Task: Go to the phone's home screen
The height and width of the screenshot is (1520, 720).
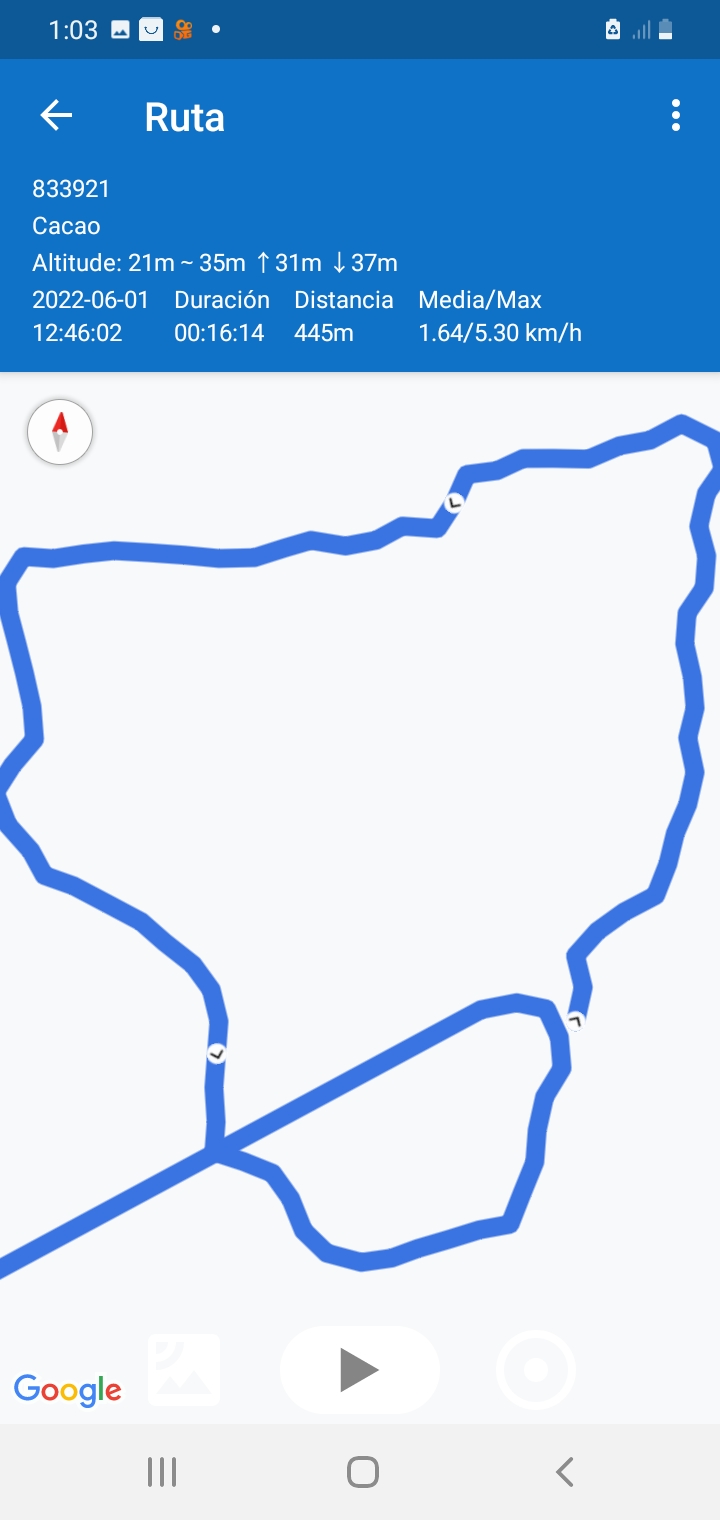Action: click(362, 1472)
